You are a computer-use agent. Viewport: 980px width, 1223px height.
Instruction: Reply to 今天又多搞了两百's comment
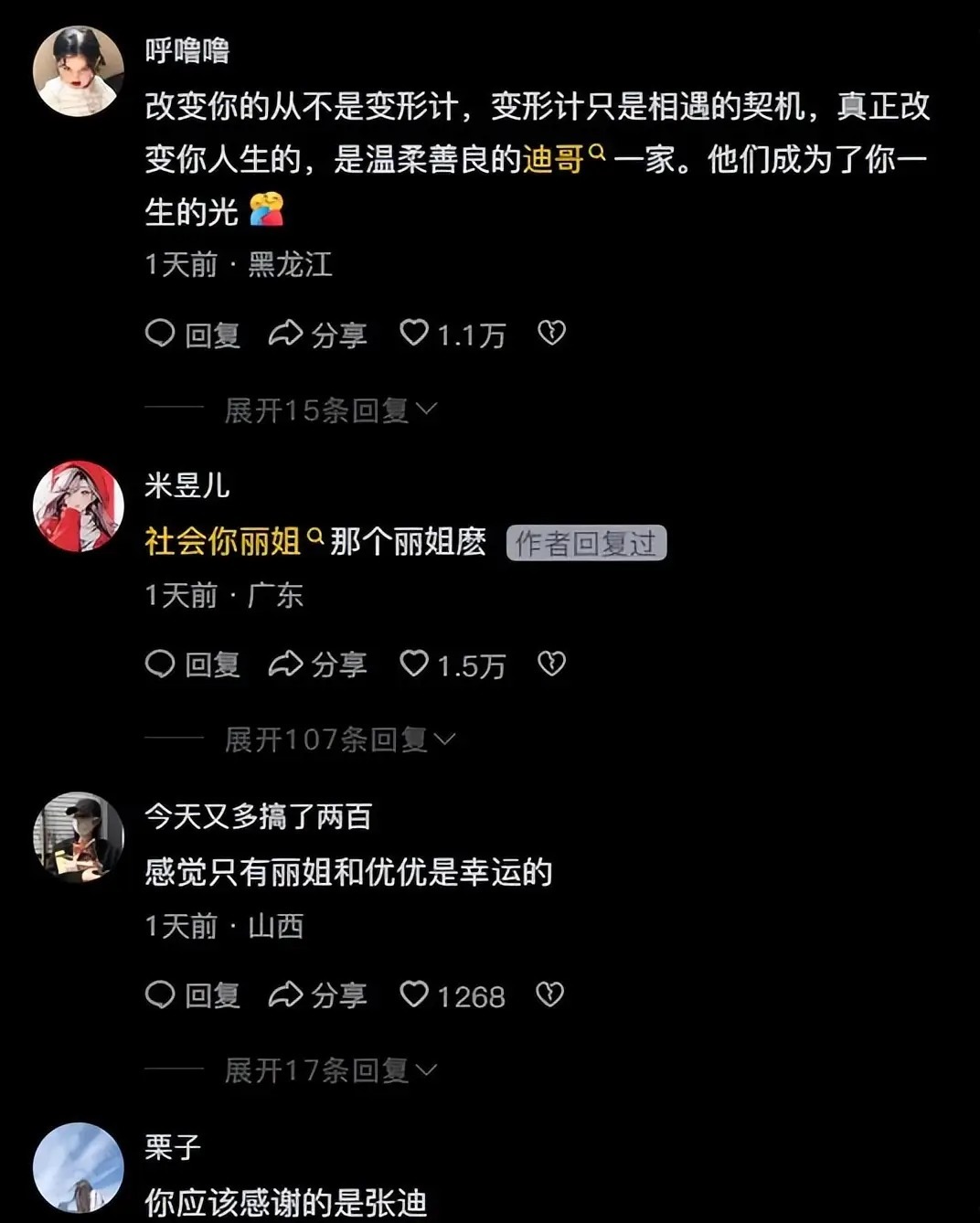(193, 995)
